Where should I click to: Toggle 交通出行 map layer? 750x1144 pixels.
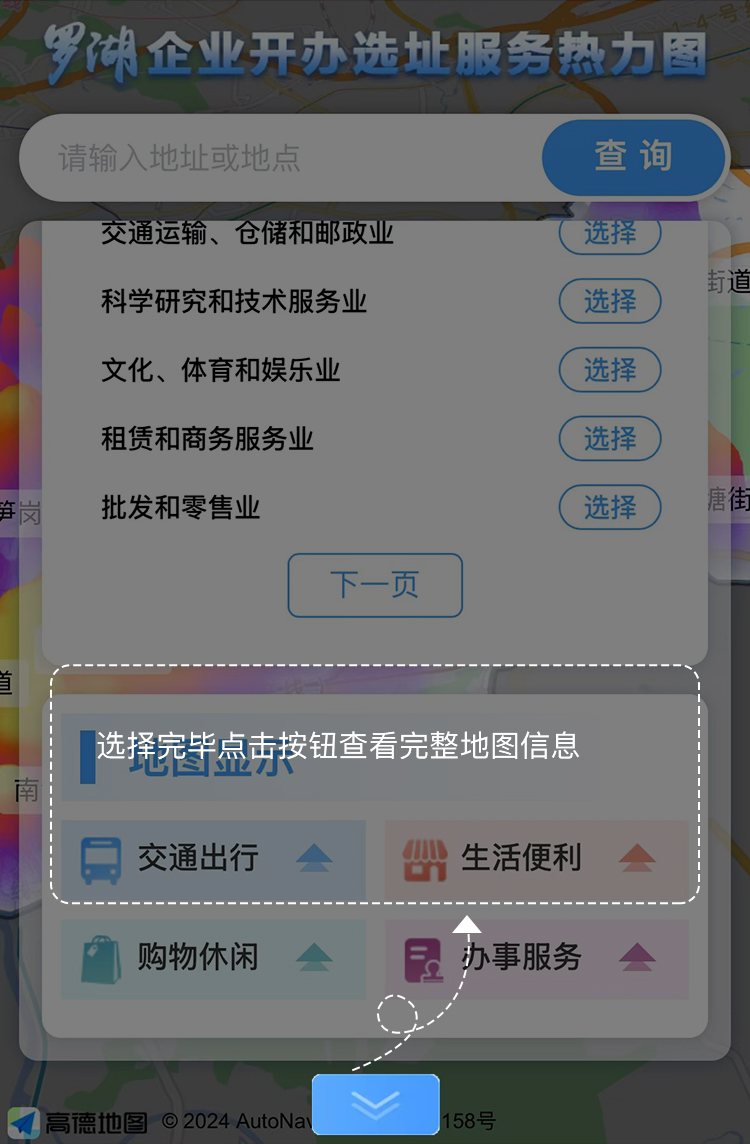[213, 858]
